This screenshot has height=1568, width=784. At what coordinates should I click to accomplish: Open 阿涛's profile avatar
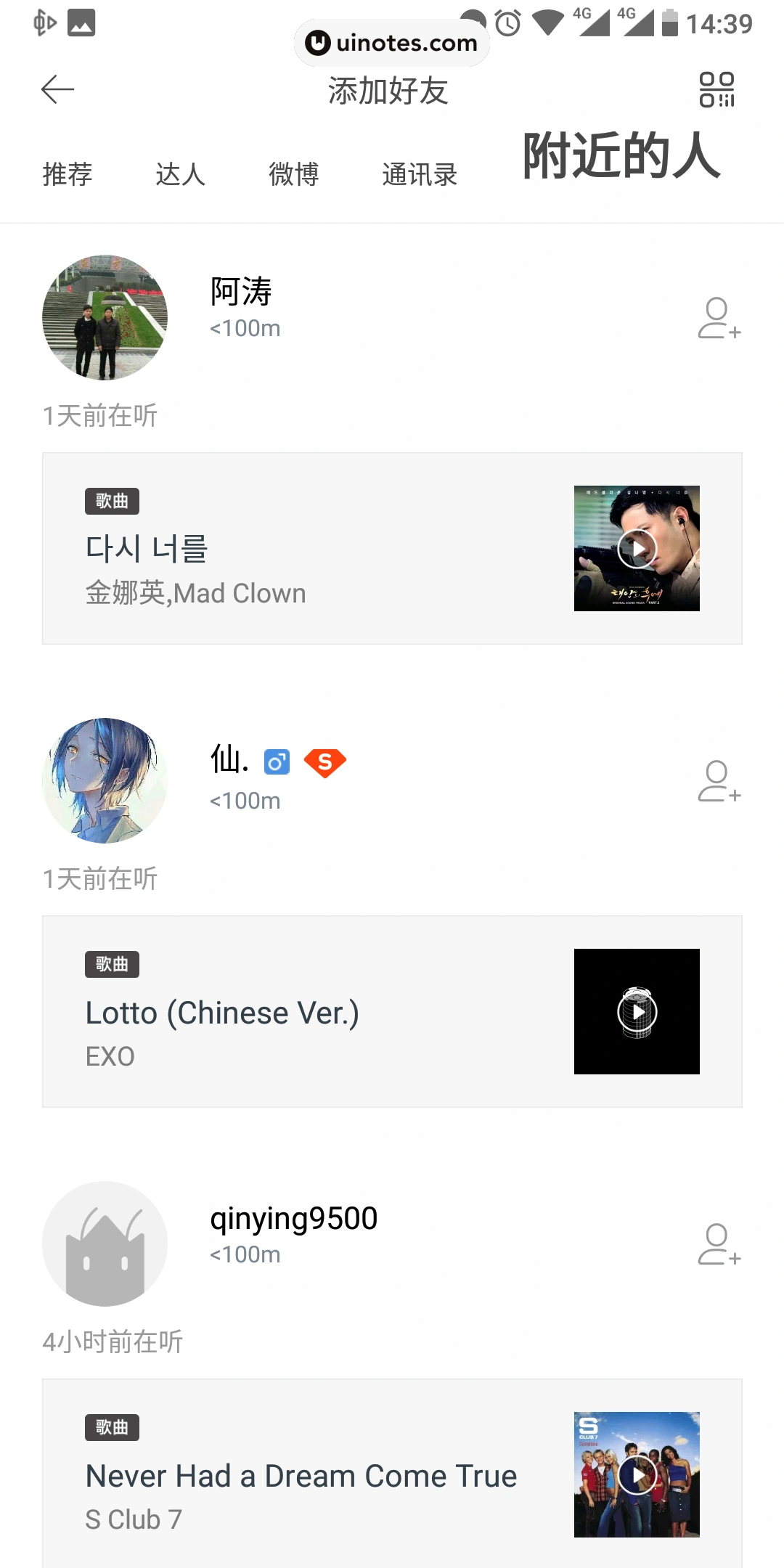coord(105,317)
